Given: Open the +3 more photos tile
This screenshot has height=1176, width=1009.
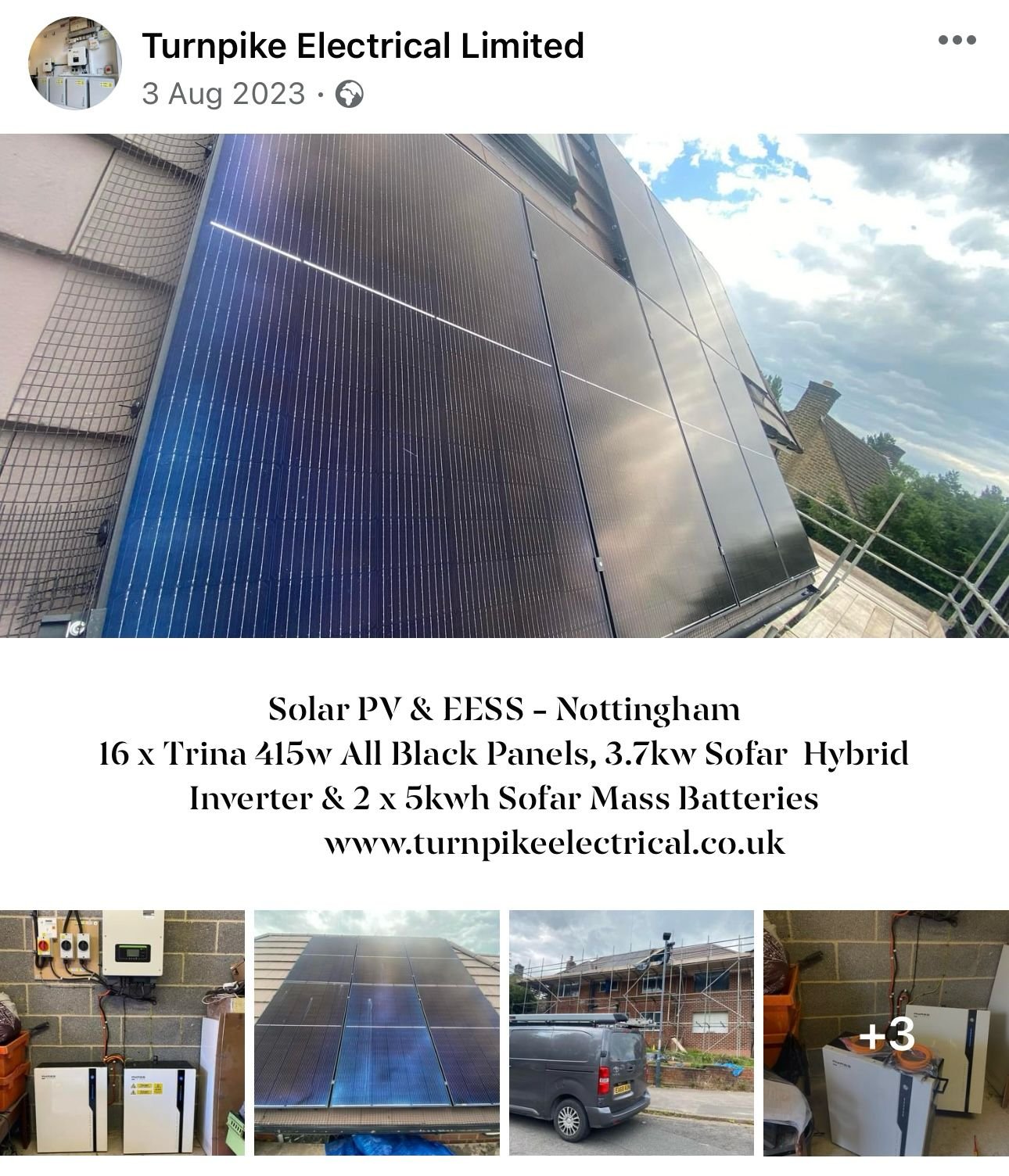Looking at the screenshot, I should 885,1032.
